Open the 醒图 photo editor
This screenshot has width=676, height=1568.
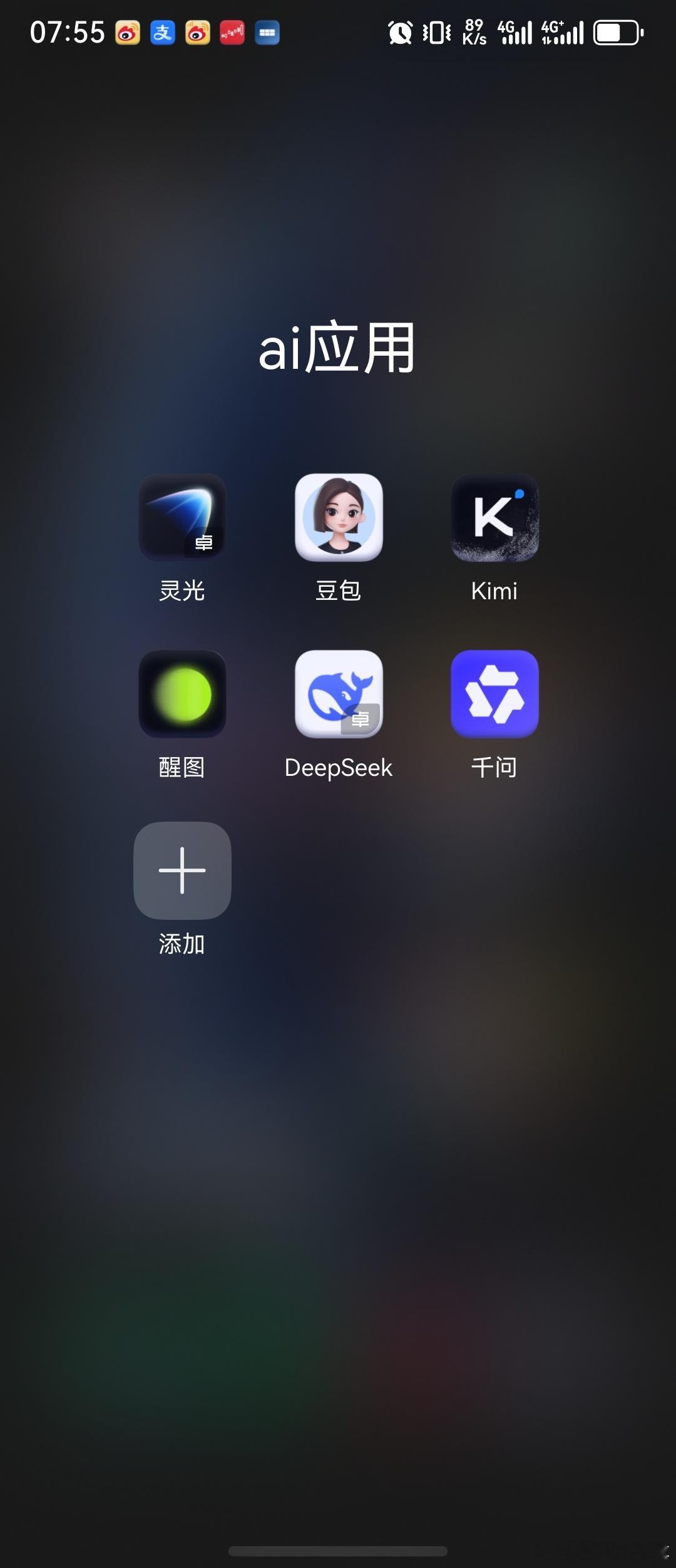click(182, 695)
